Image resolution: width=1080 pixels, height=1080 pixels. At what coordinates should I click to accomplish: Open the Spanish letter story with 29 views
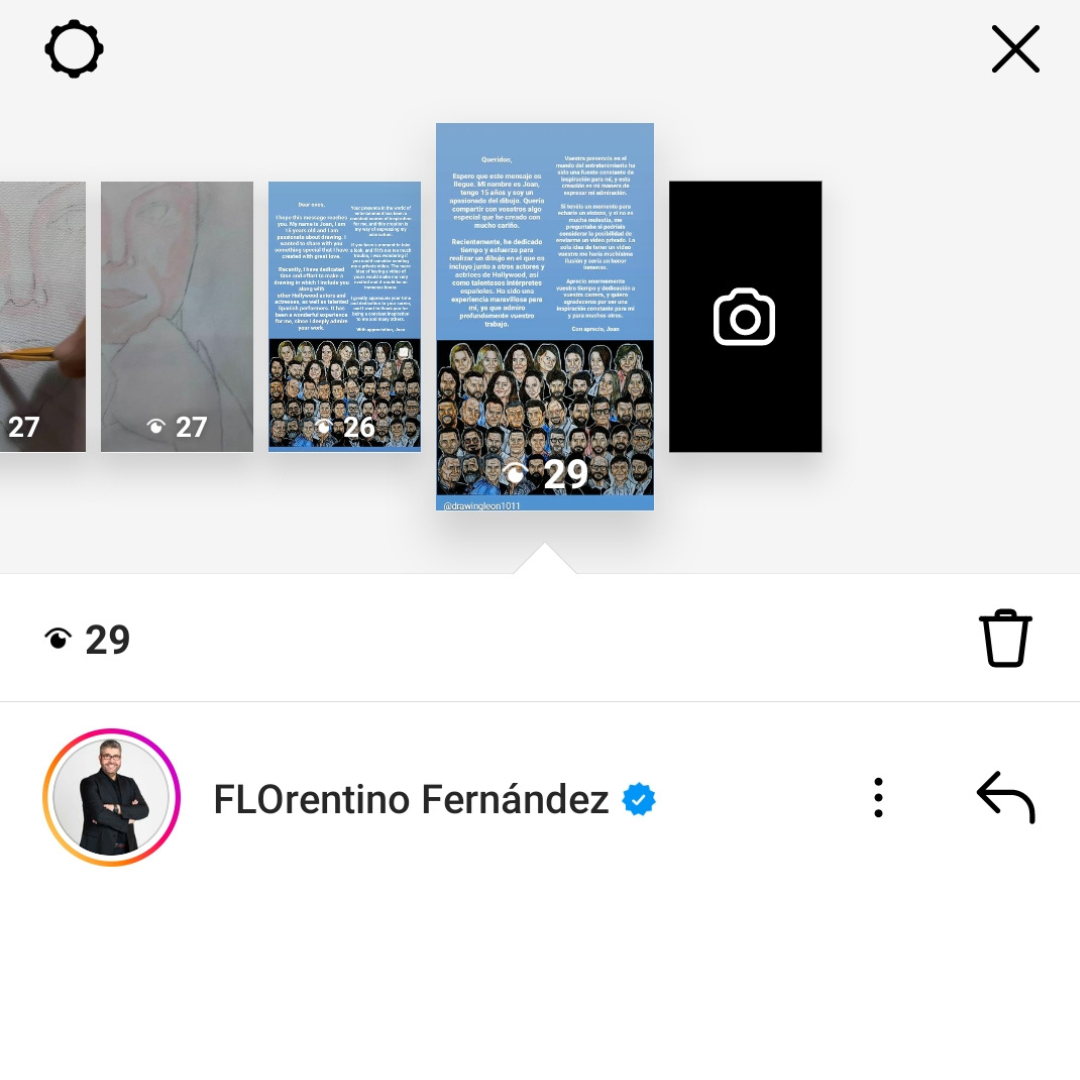tap(545, 317)
